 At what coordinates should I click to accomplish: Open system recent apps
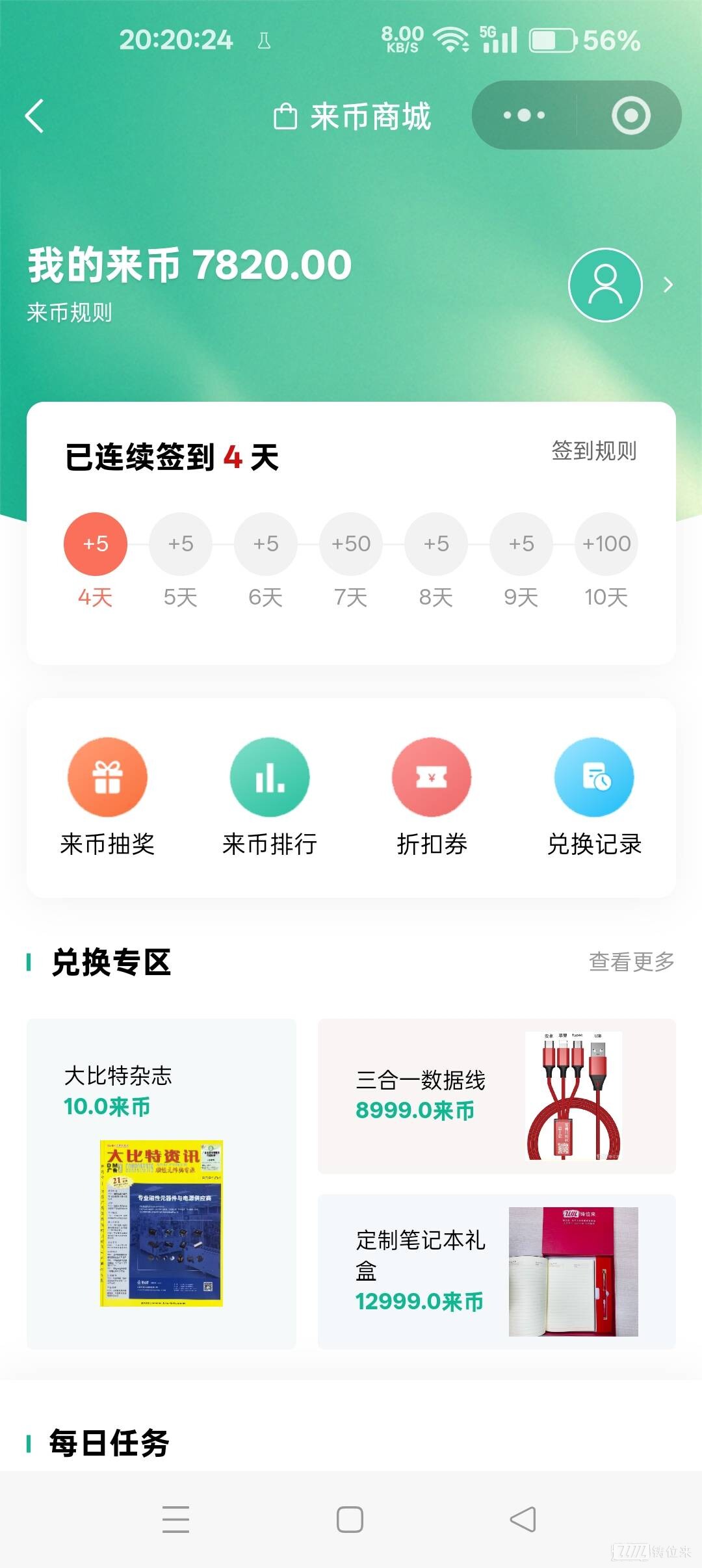tap(175, 1519)
